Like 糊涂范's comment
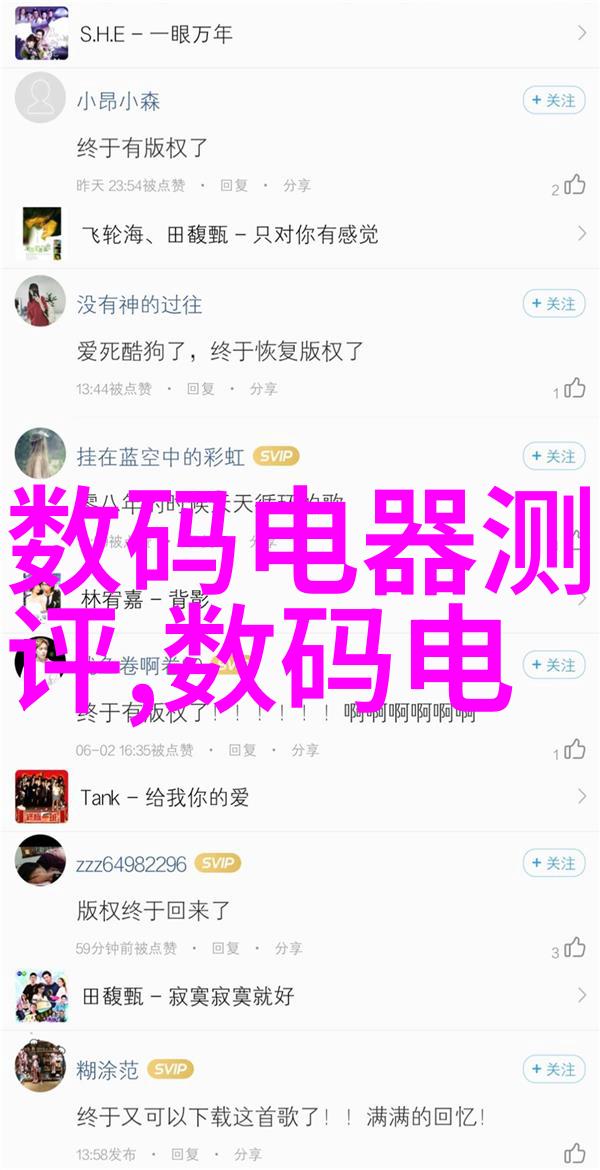Viewport: 600px width, 1170px height. point(574,1151)
